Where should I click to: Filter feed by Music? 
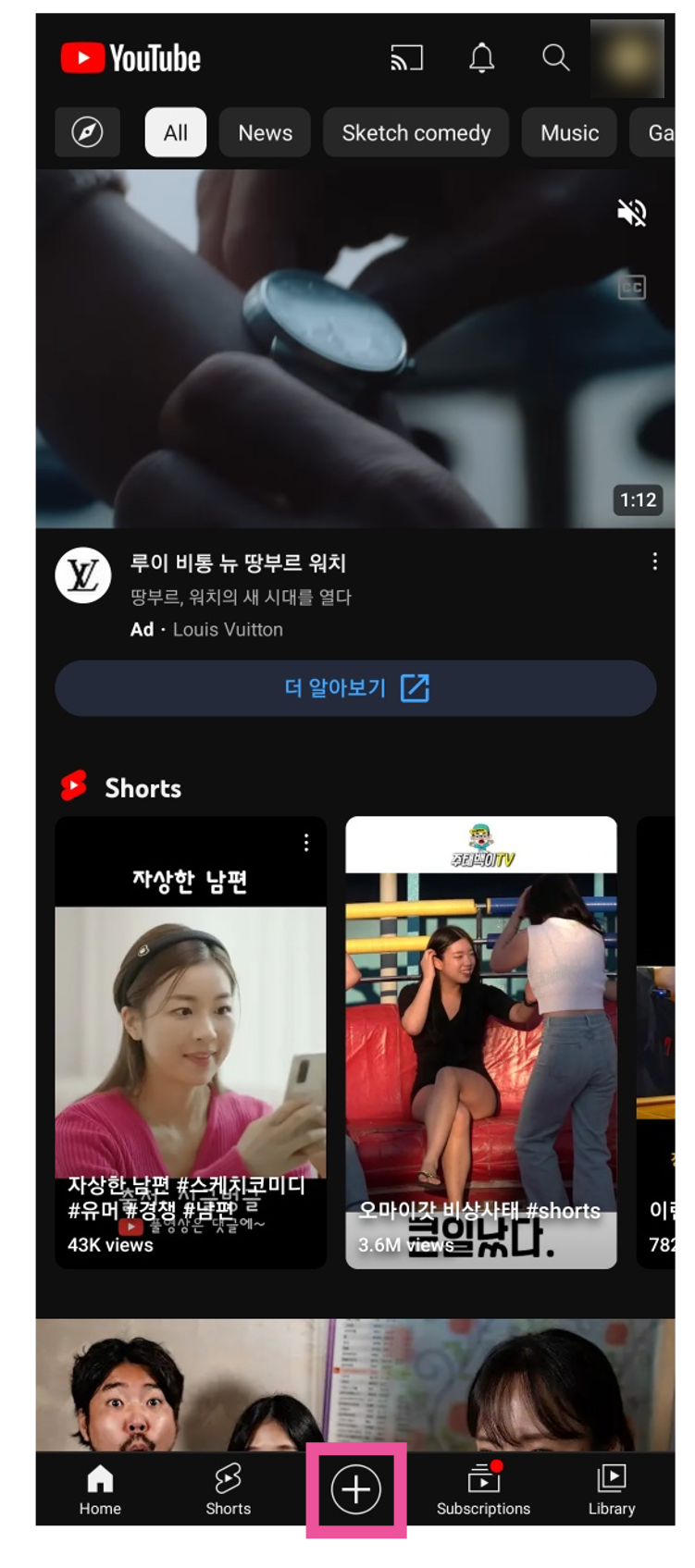tap(569, 132)
